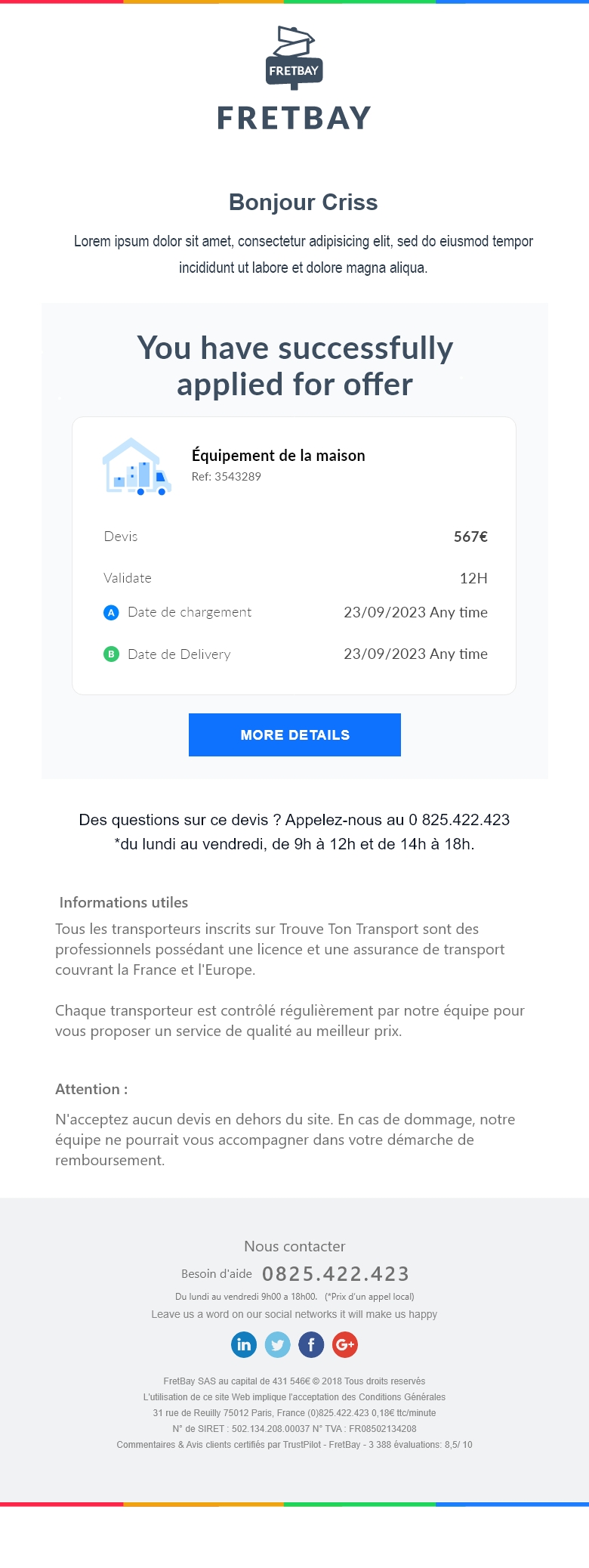Image resolution: width=589 pixels, height=1568 pixels.
Task: Open the Twitter social icon
Action: coord(277,1344)
